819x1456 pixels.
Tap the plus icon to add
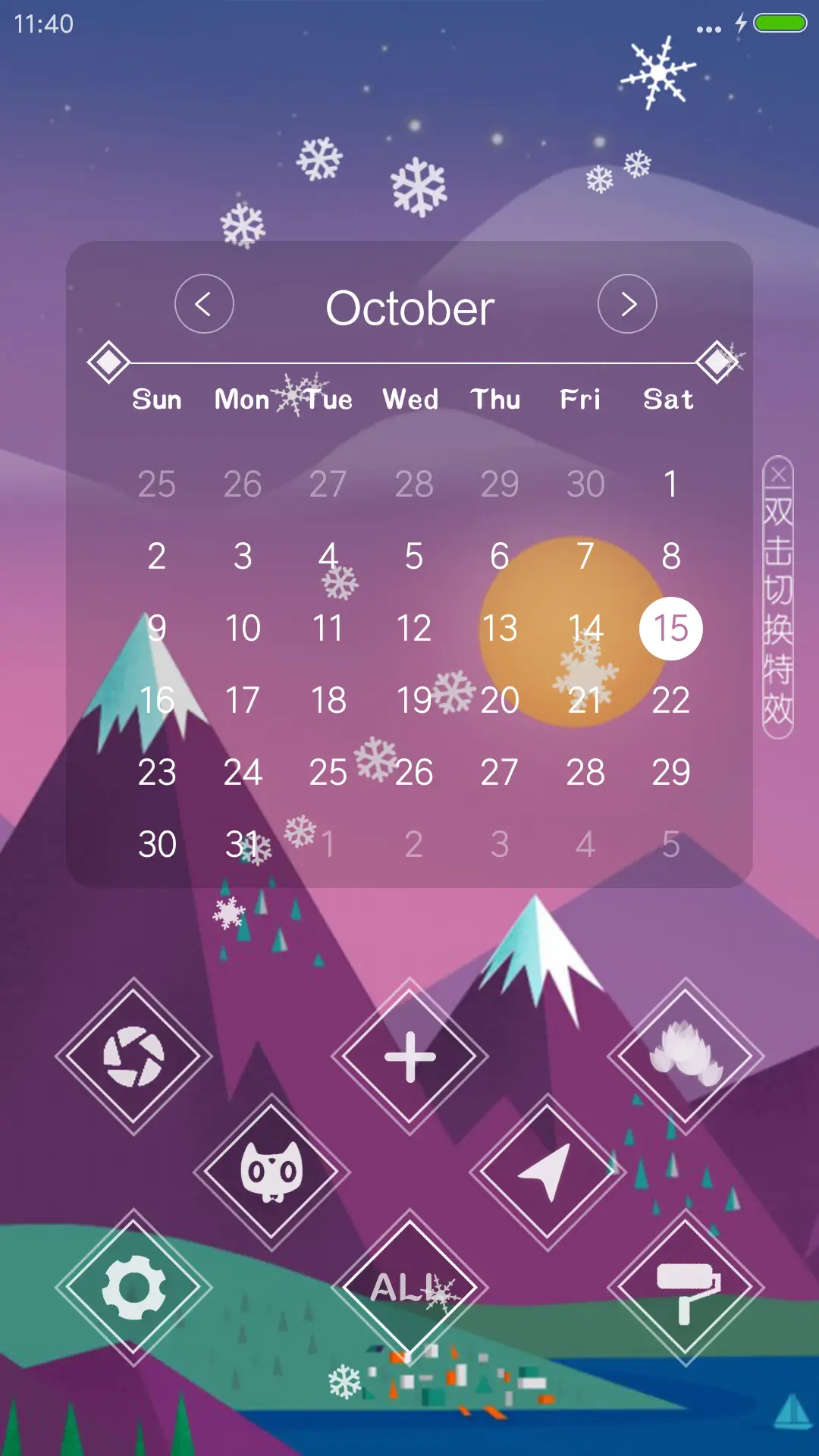(409, 1056)
